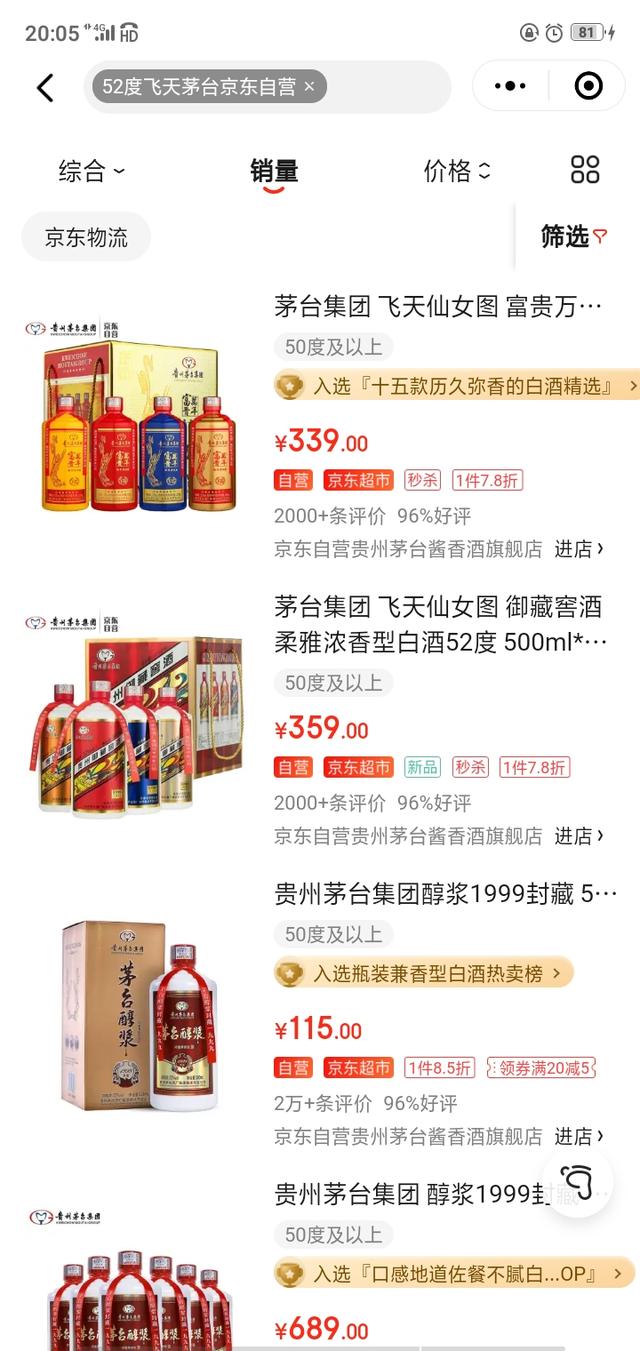Remove the 52度飞天茅台京东自营 search chip
640x1351 pixels.
[309, 87]
